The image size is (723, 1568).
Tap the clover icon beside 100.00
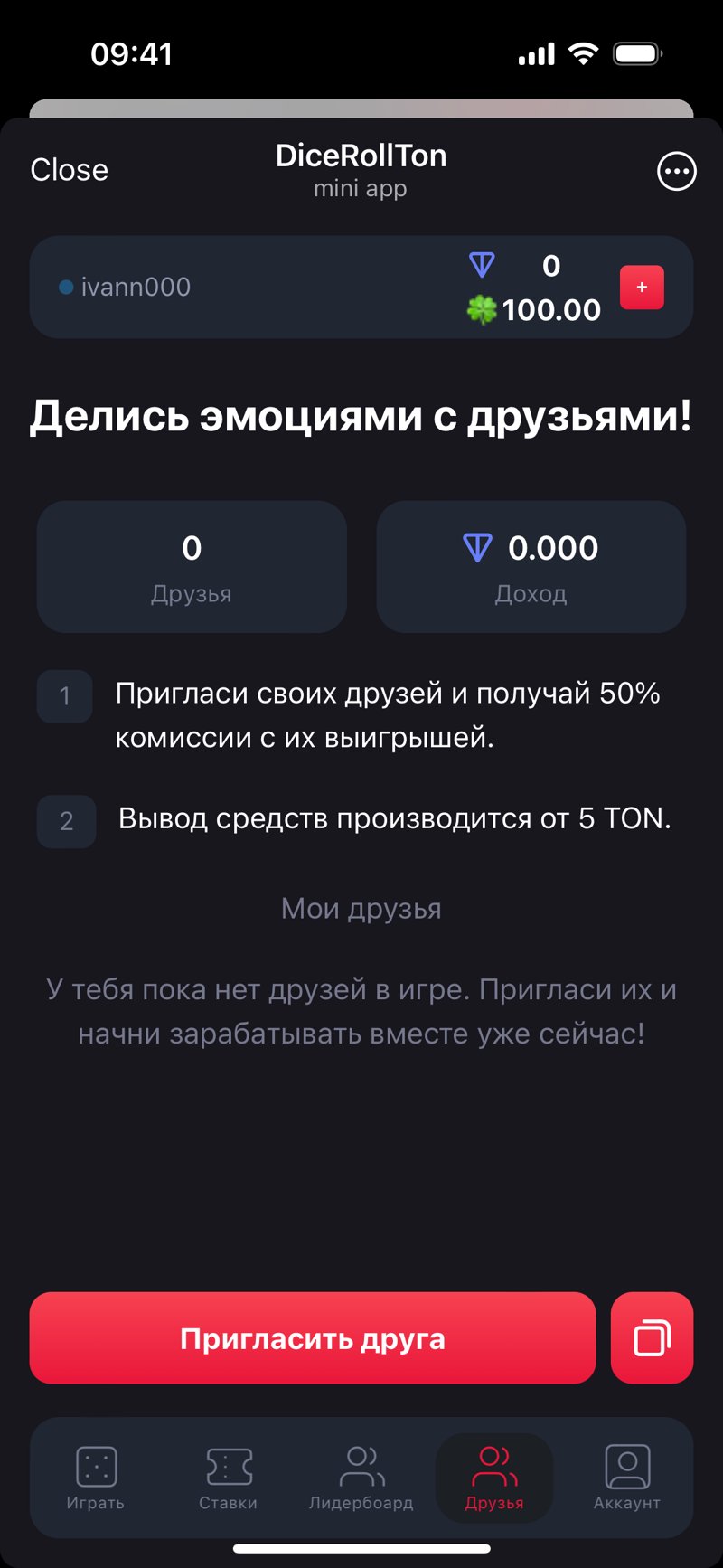tap(485, 309)
